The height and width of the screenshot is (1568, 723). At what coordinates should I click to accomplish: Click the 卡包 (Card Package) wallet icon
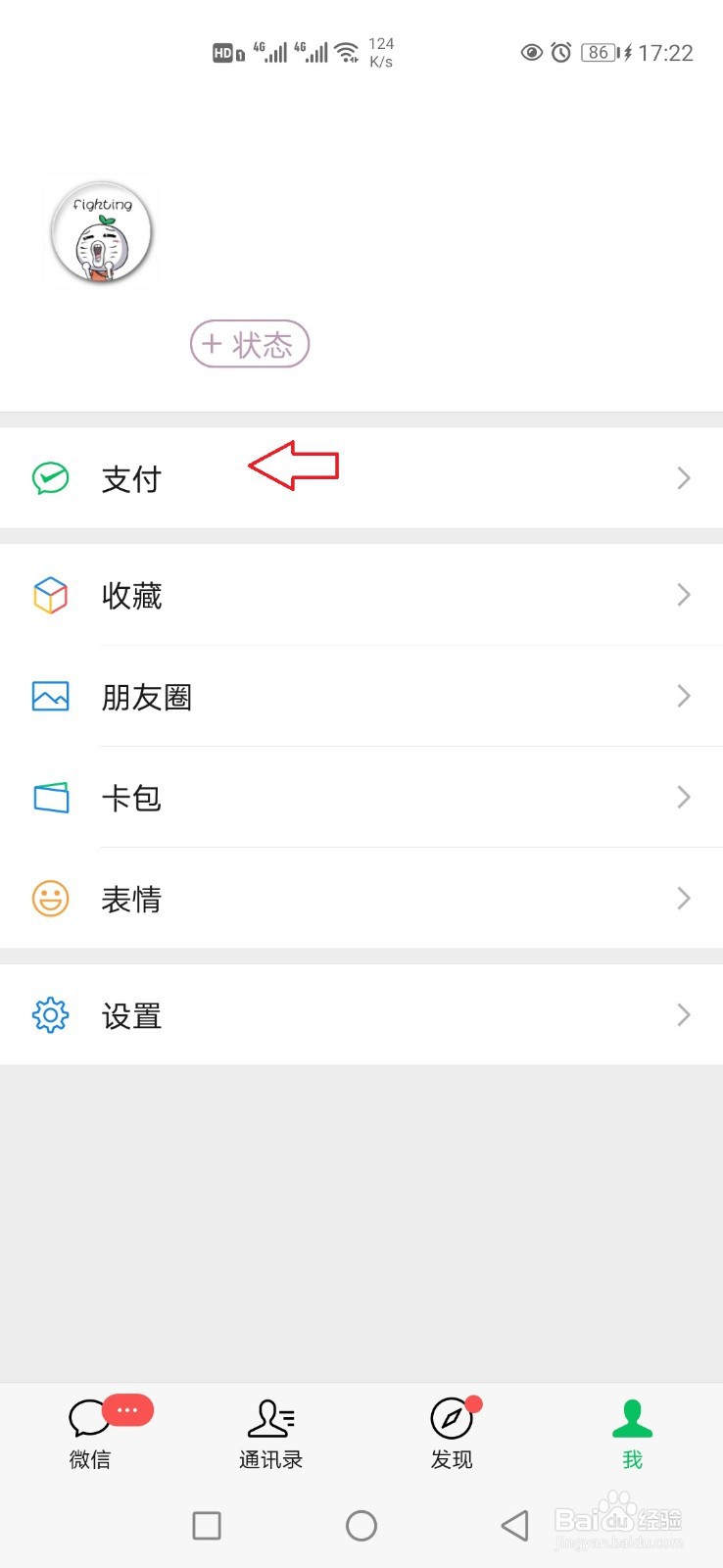[50, 798]
